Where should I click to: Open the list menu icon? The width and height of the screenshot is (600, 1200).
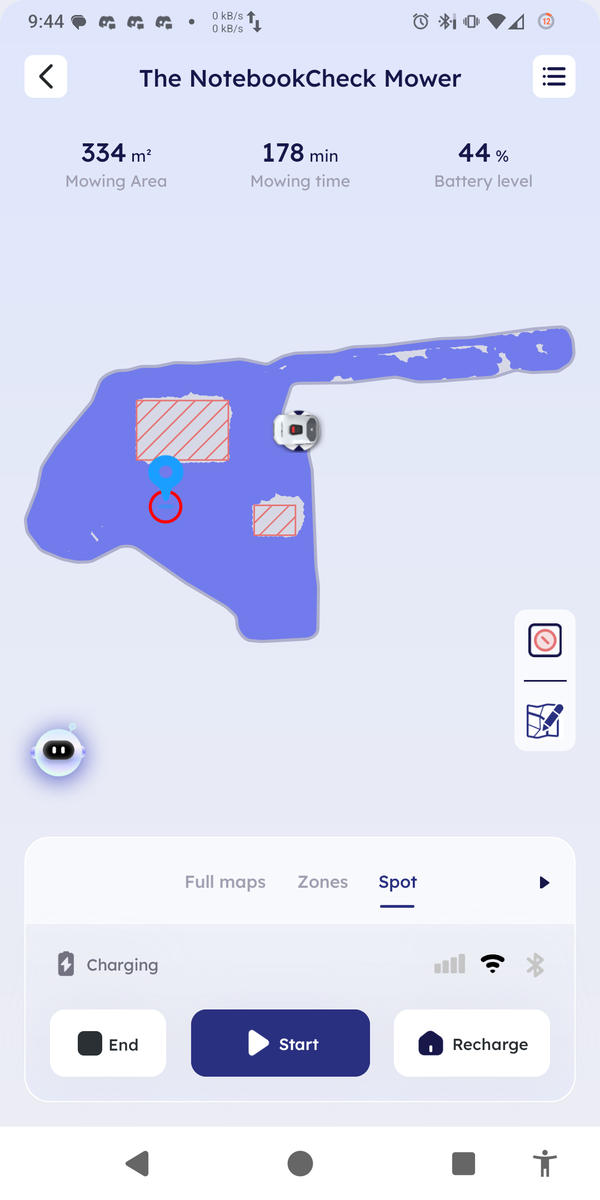tap(554, 77)
